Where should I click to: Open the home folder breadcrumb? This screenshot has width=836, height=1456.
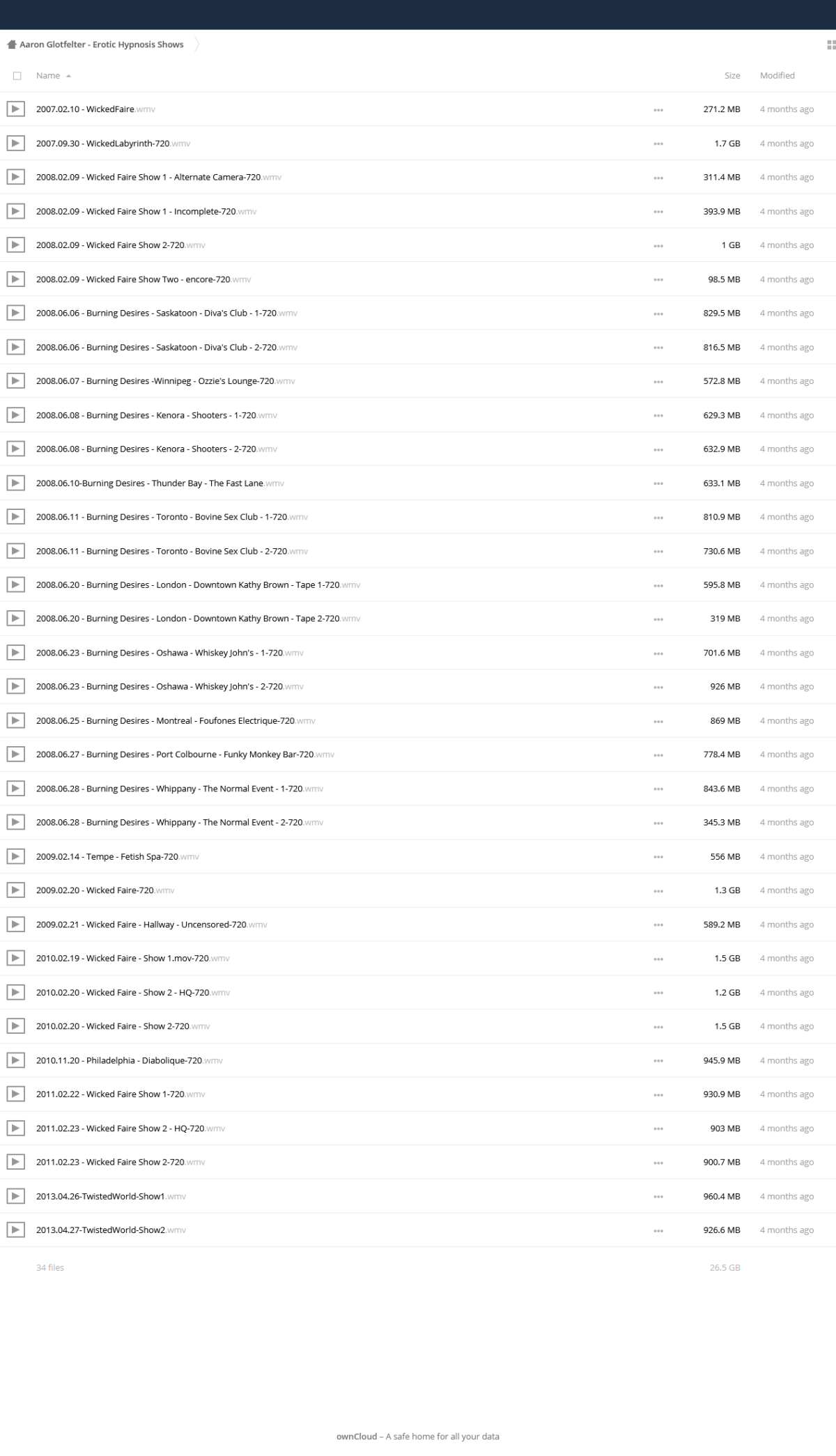12,45
